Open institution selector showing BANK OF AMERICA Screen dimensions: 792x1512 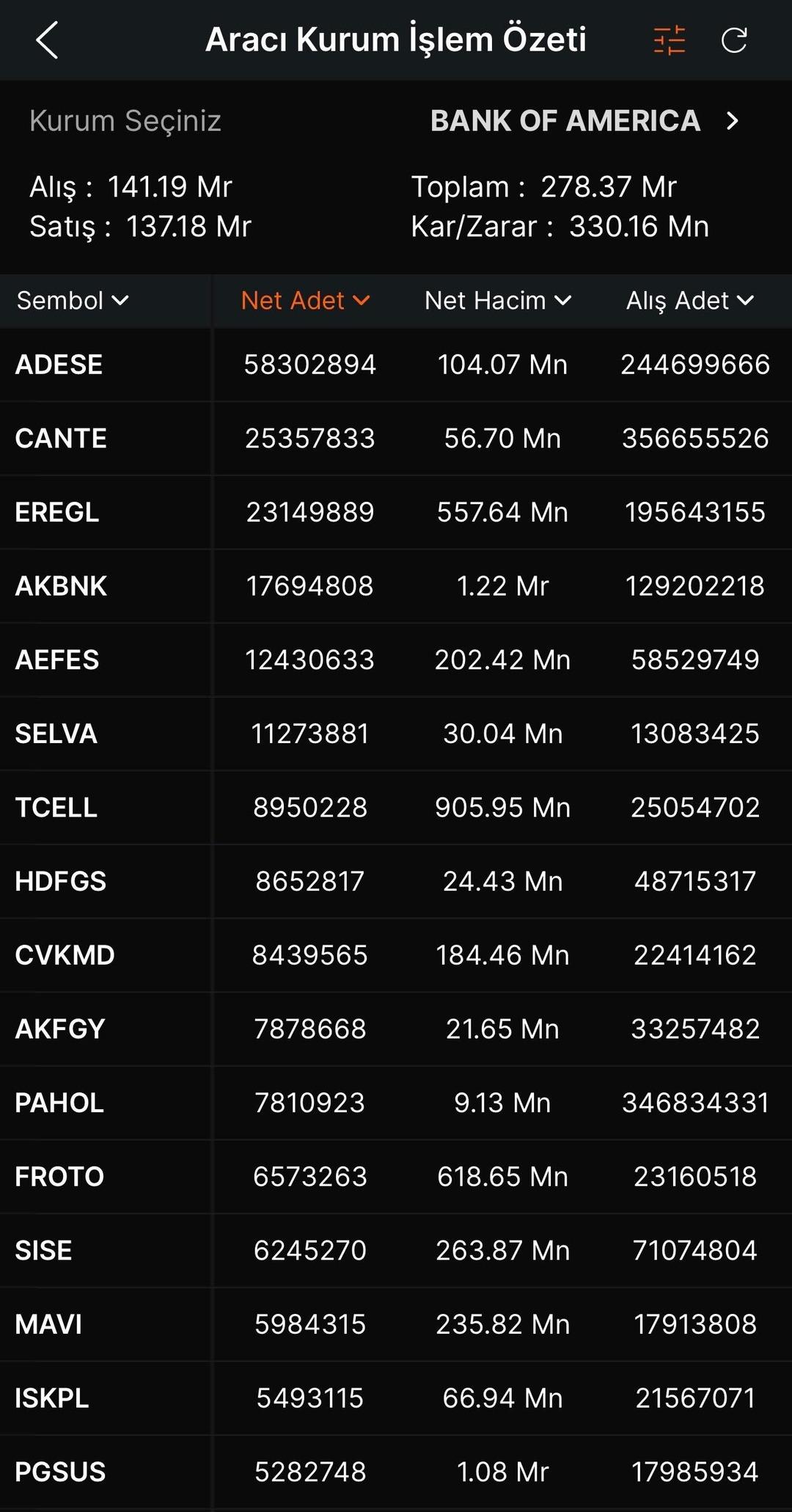[x=584, y=121]
